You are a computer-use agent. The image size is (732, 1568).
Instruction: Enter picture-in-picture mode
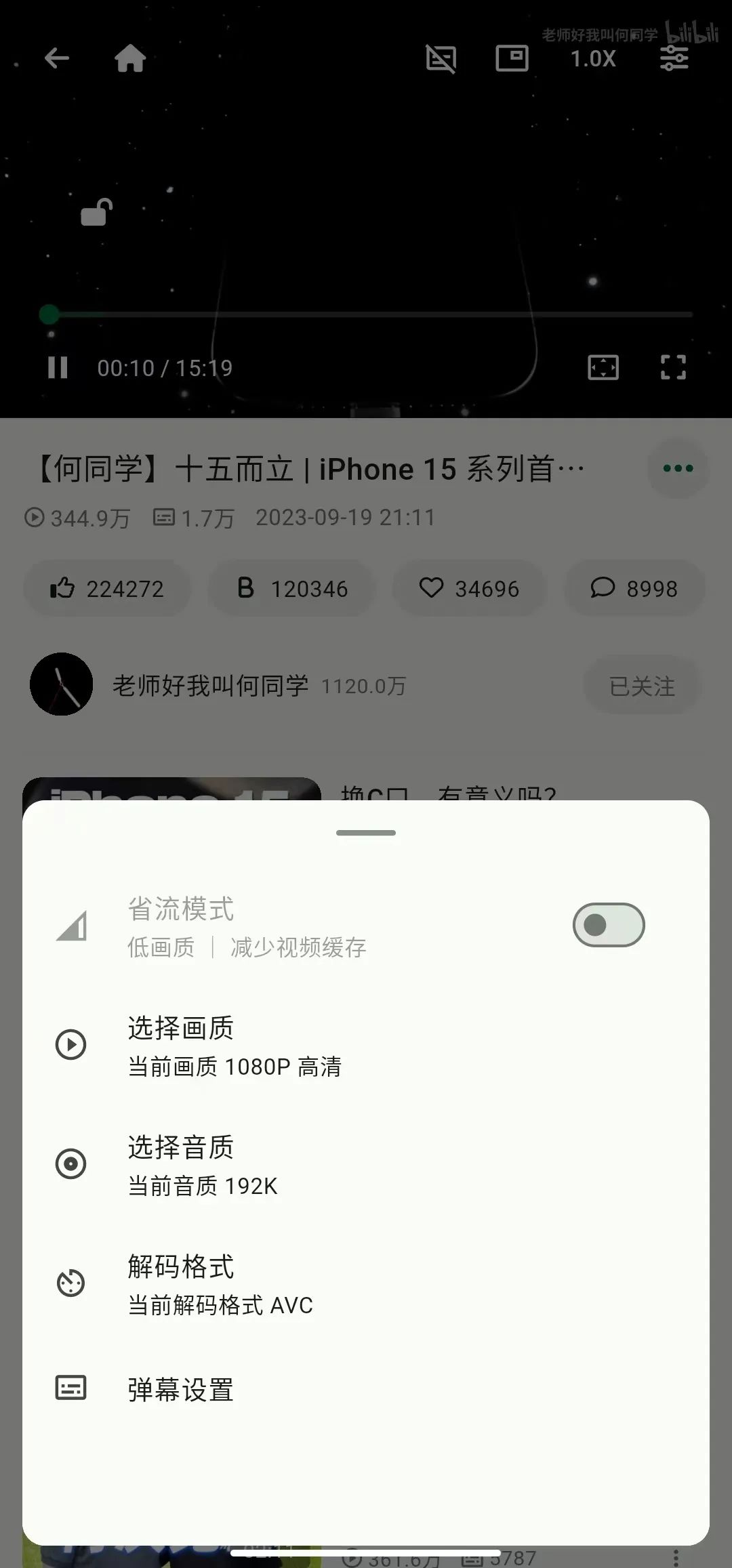pyautogui.click(x=512, y=58)
